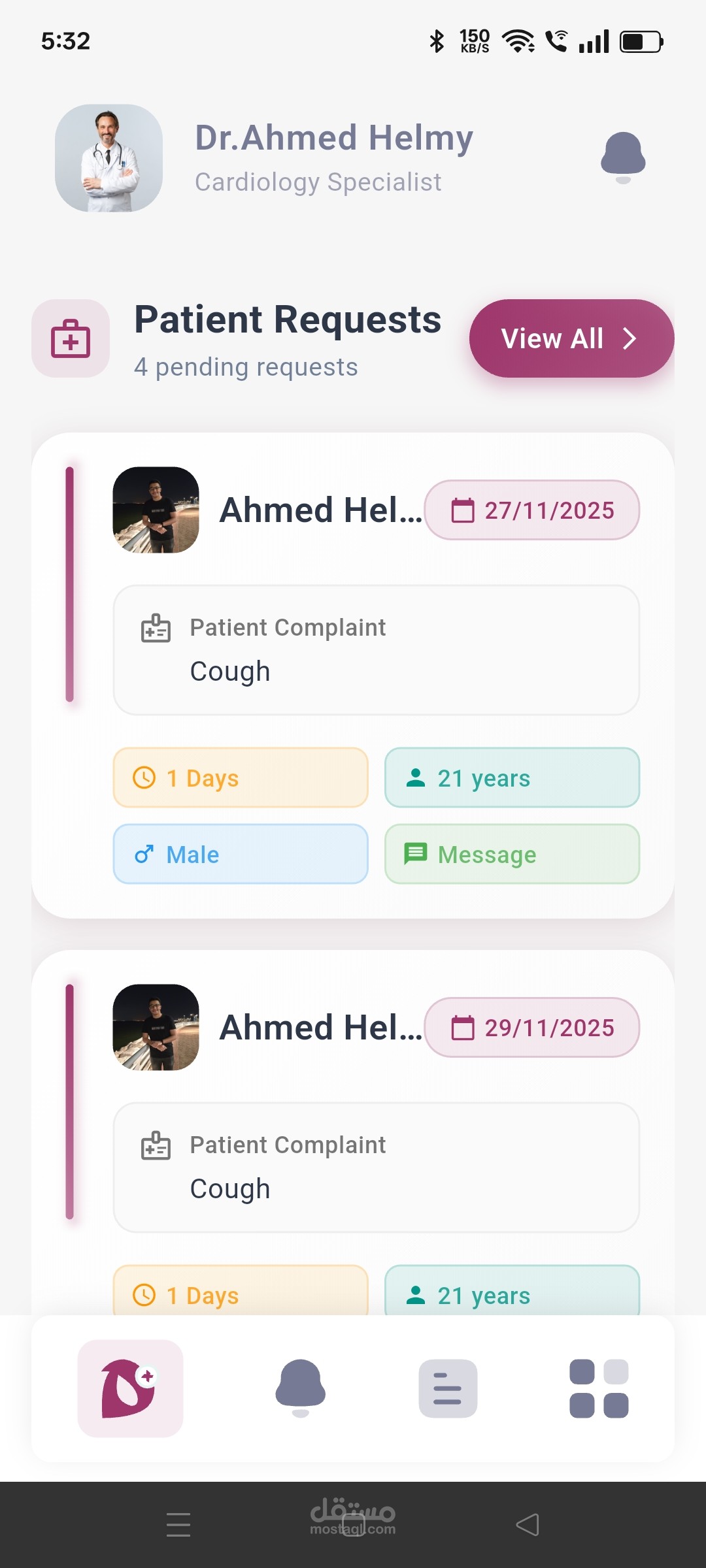The height and width of the screenshot is (1568, 706).
Task: Expand all requests via the View All chevron
Action: click(x=629, y=339)
